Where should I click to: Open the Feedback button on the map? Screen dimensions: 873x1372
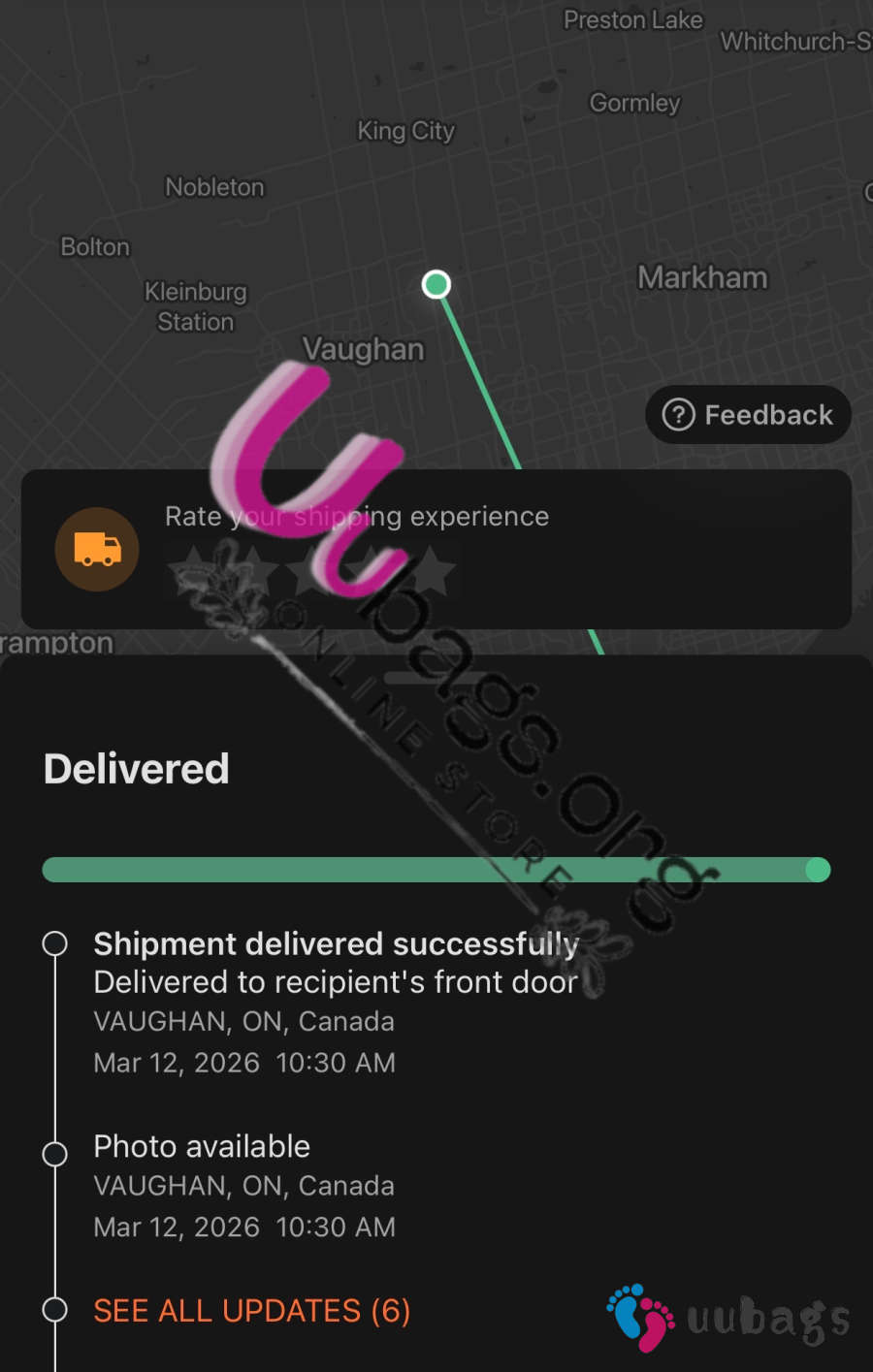click(748, 415)
